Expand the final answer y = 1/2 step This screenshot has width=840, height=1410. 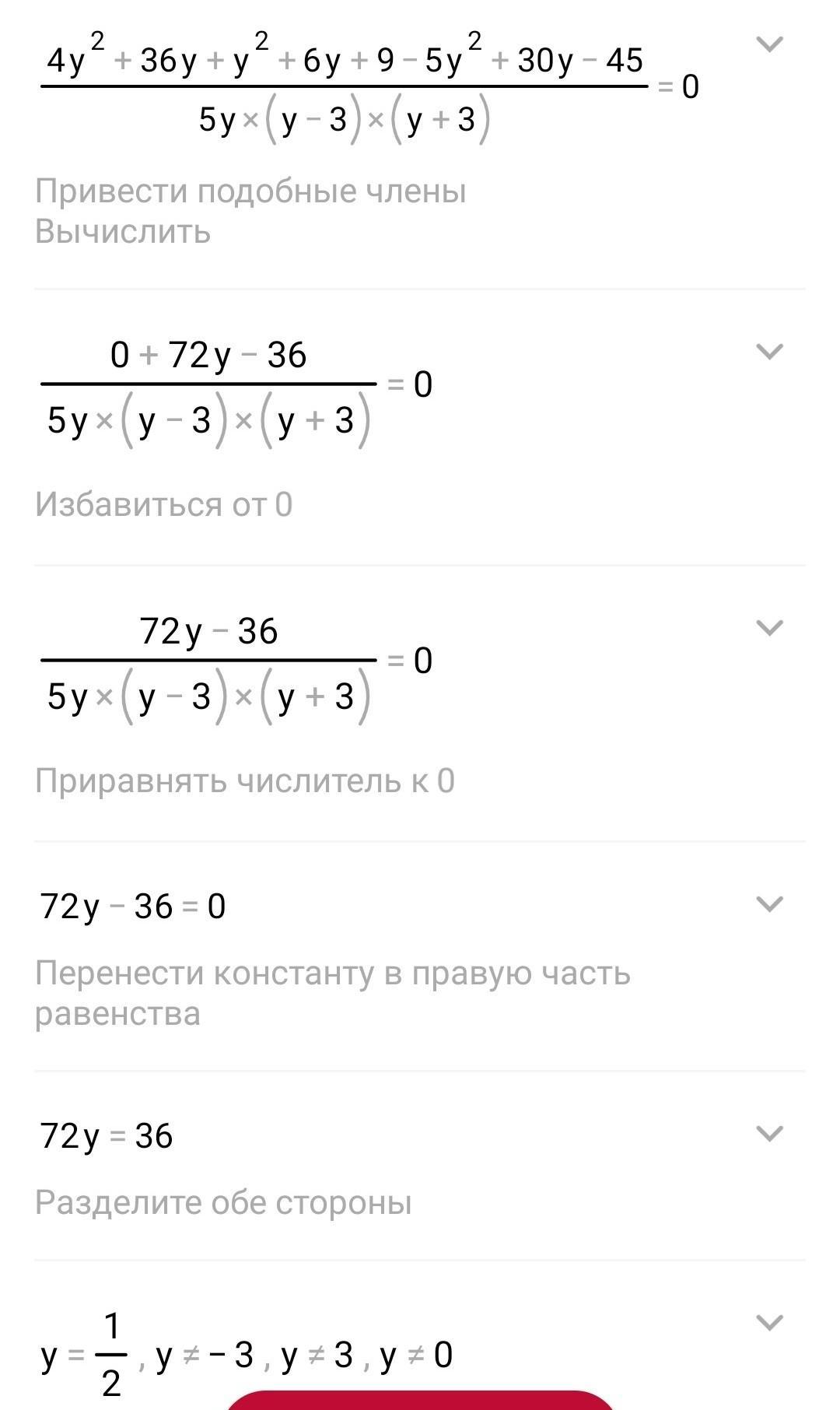tap(769, 1323)
